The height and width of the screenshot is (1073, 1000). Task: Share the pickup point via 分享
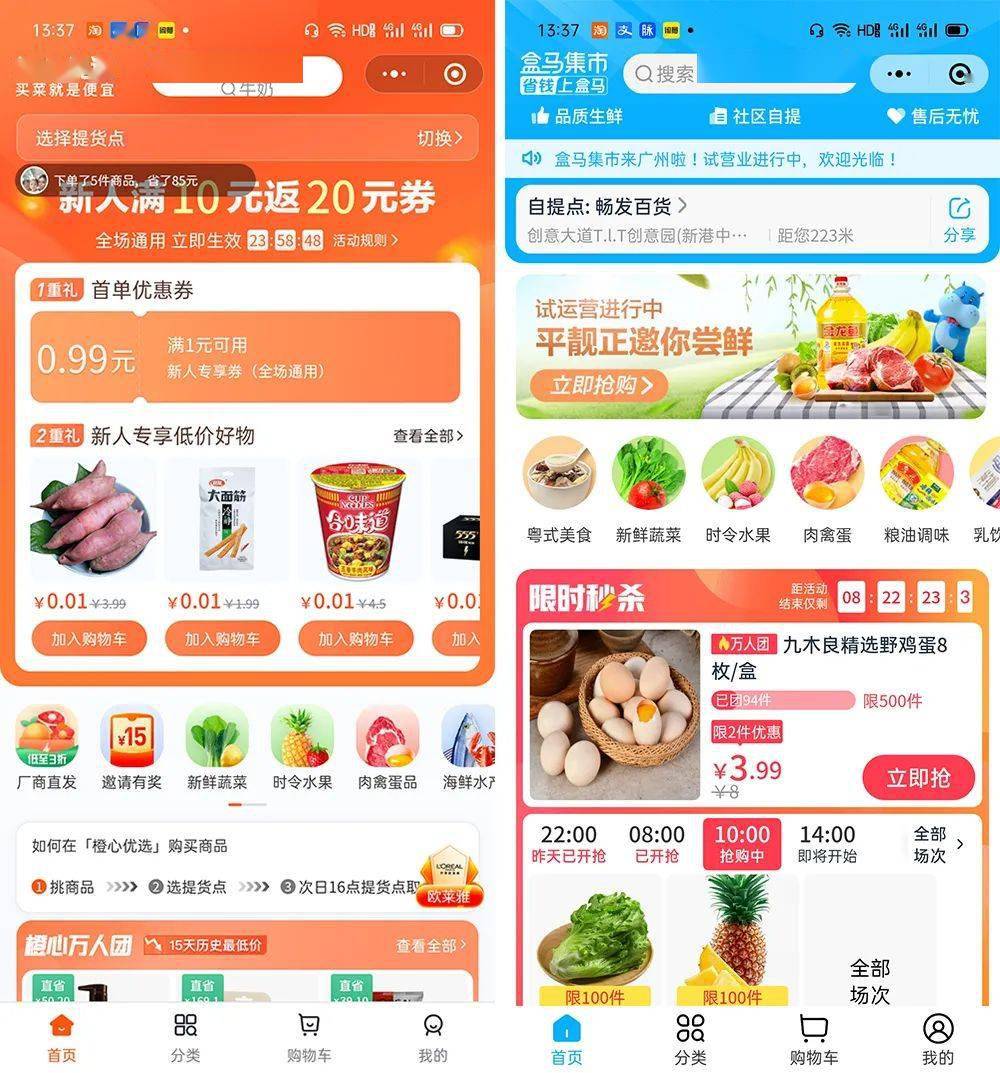point(958,219)
